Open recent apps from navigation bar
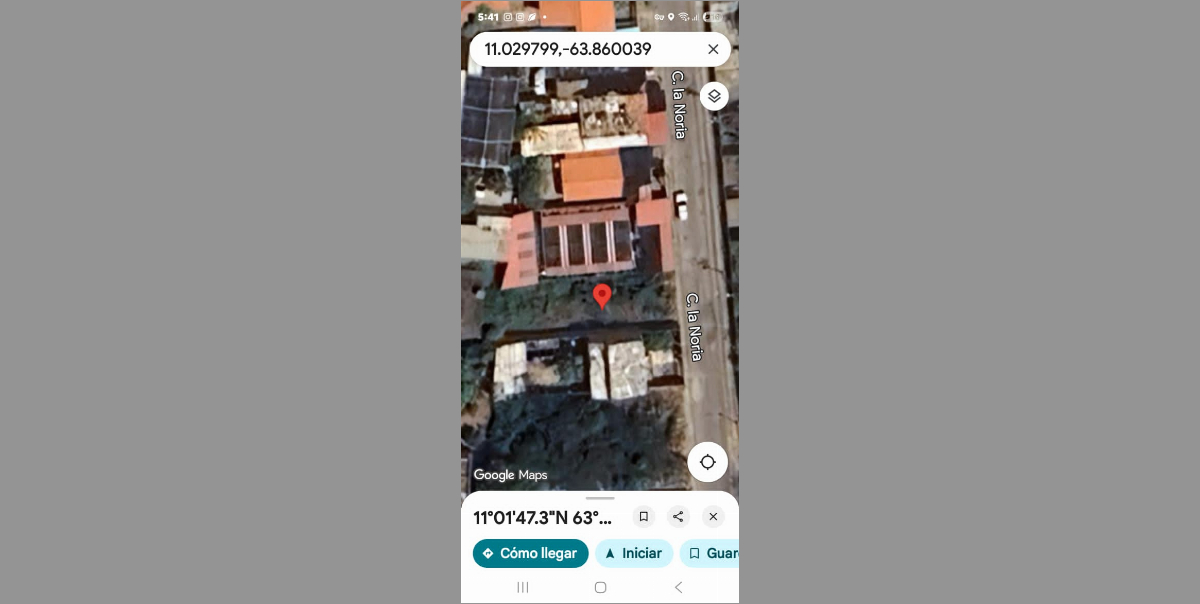 click(x=522, y=587)
